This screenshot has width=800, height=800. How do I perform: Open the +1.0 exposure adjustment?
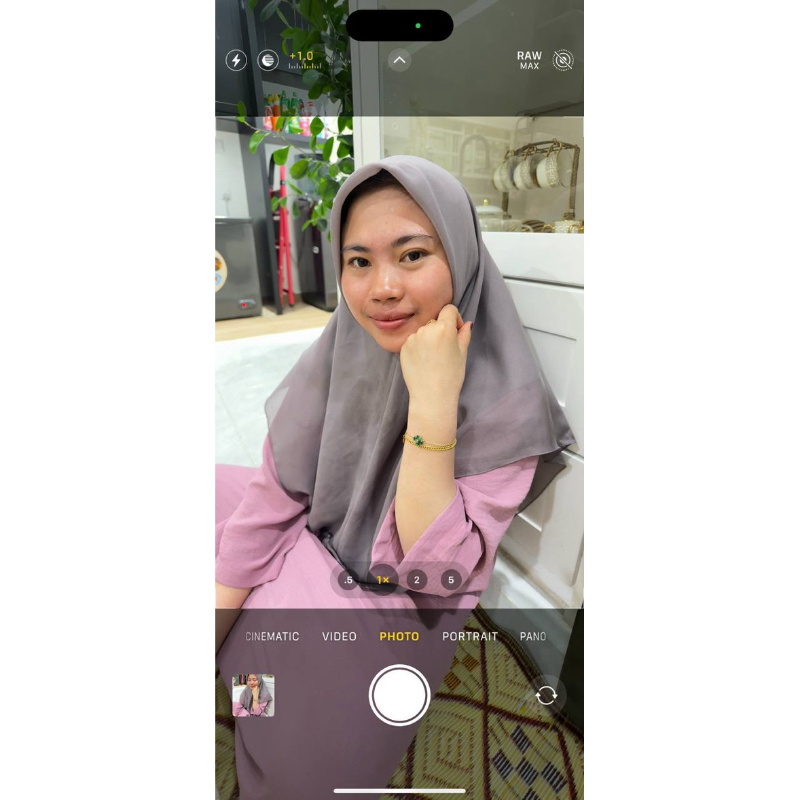pyautogui.click(x=305, y=60)
